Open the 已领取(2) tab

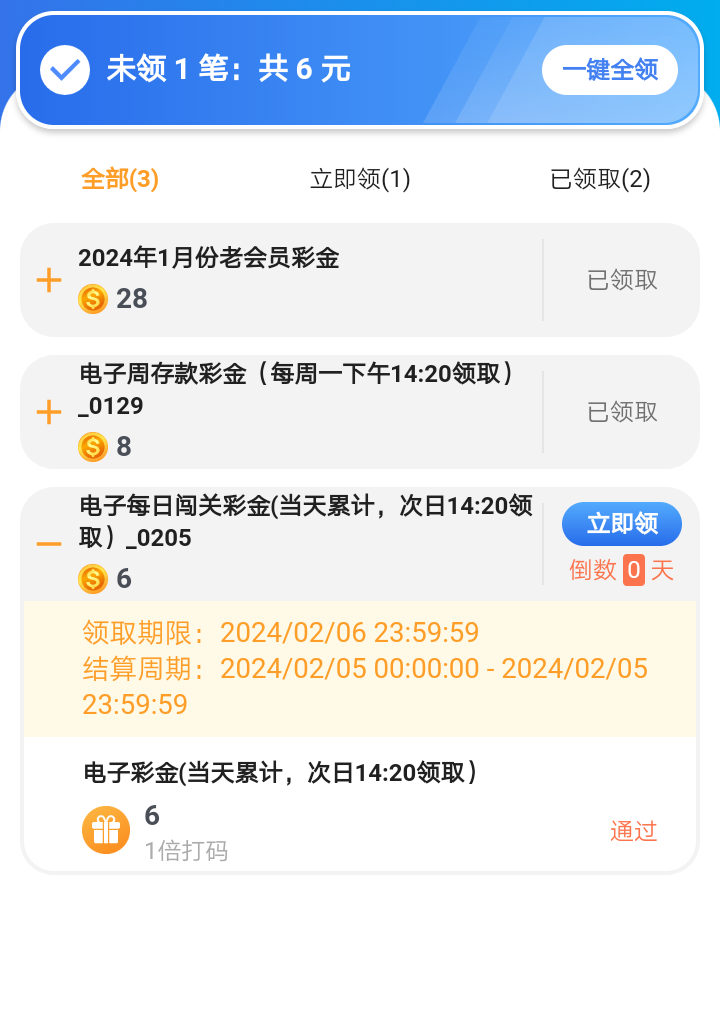pos(600,179)
